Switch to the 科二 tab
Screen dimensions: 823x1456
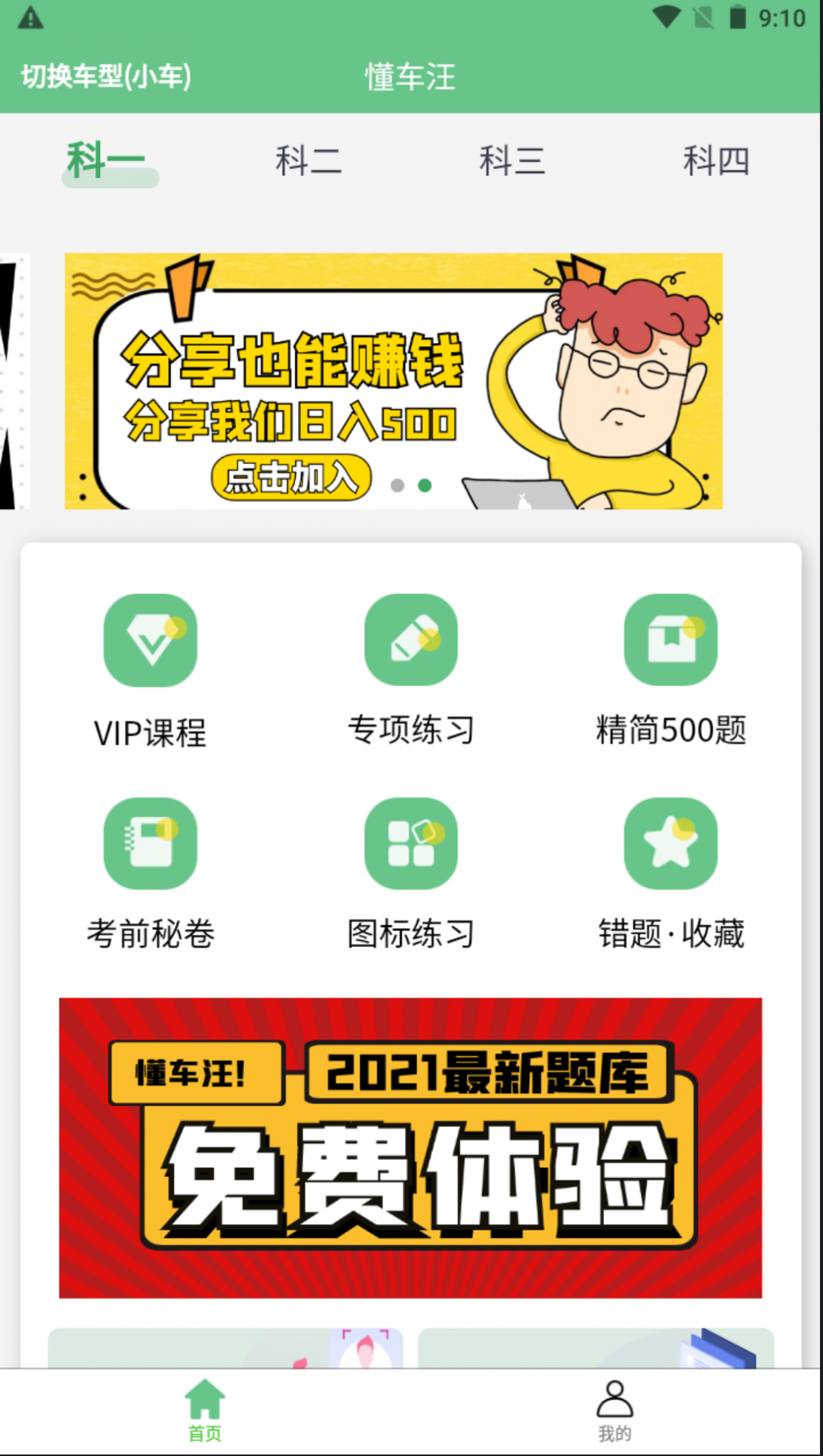[309, 161]
